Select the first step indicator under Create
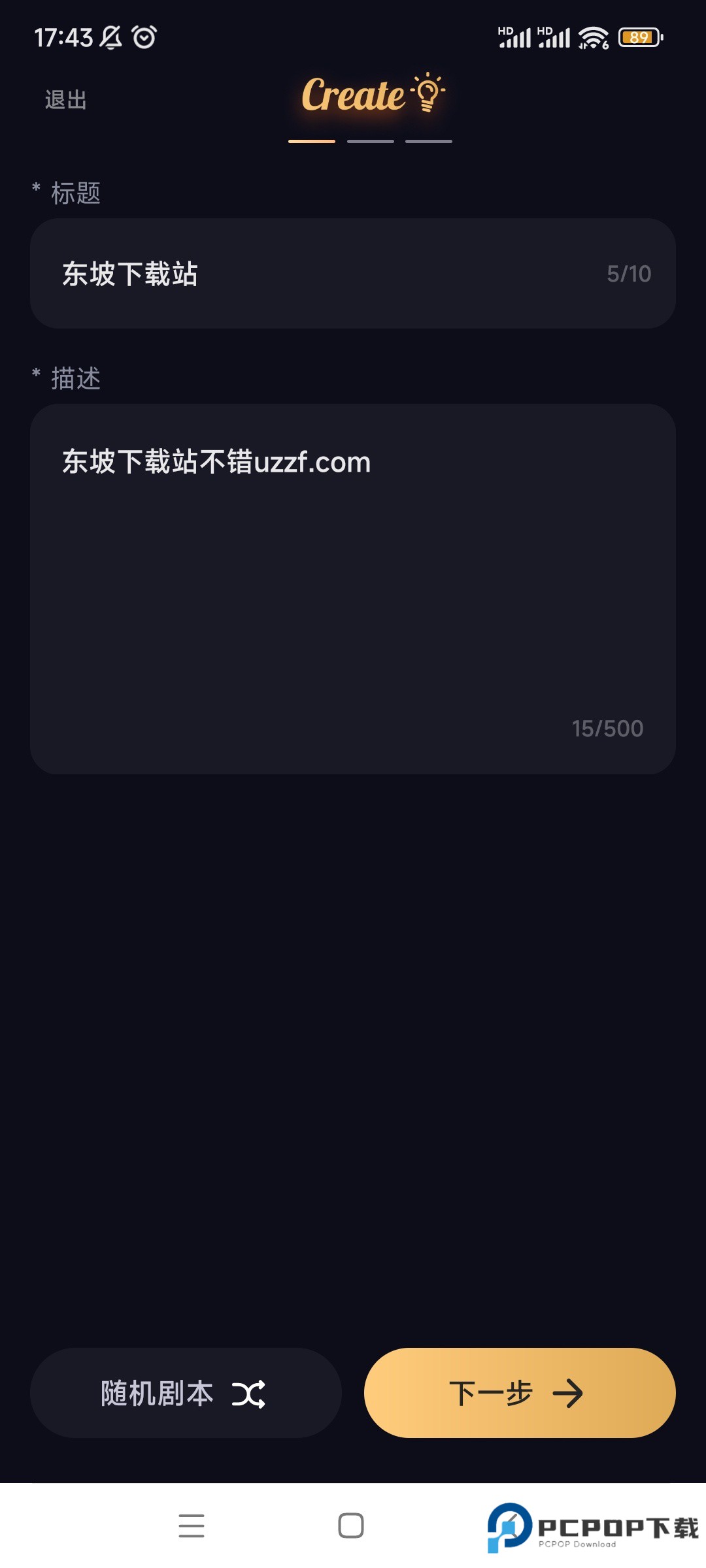The image size is (706, 1568). (x=312, y=139)
